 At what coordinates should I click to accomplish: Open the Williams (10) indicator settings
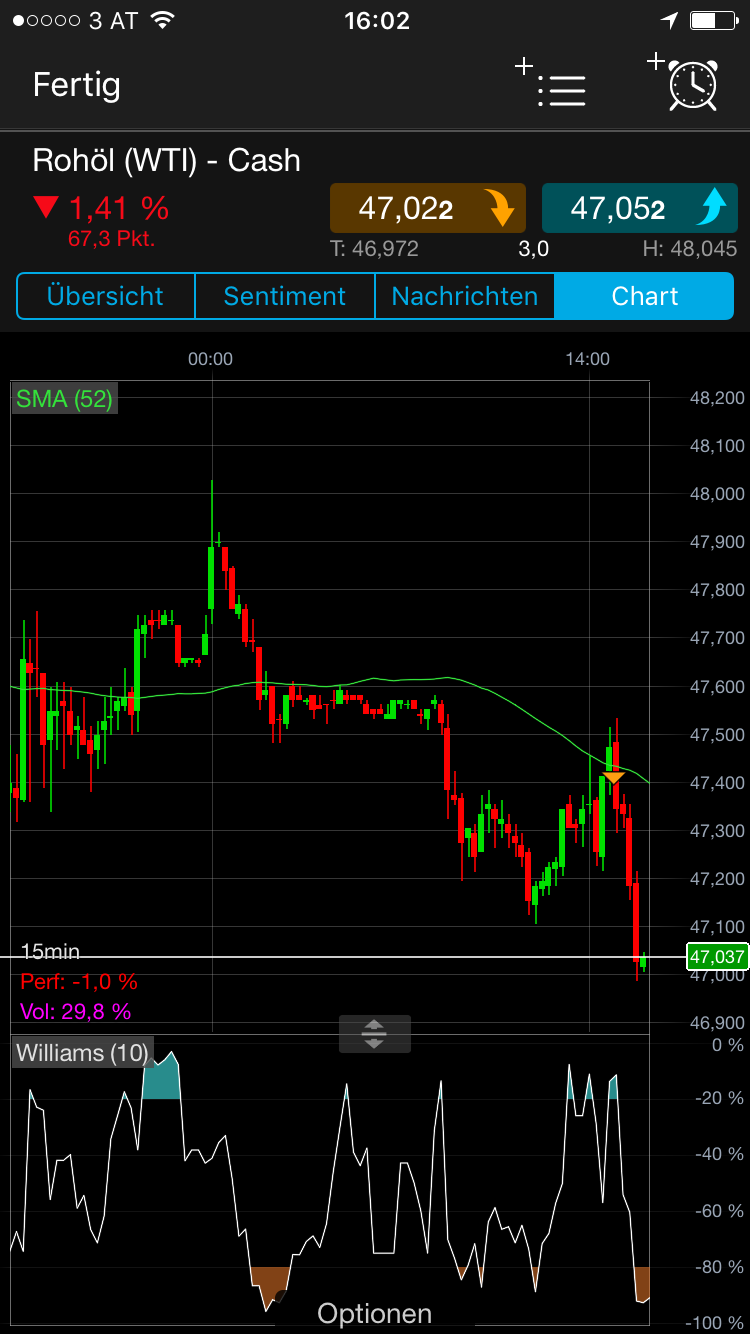click(81, 1052)
